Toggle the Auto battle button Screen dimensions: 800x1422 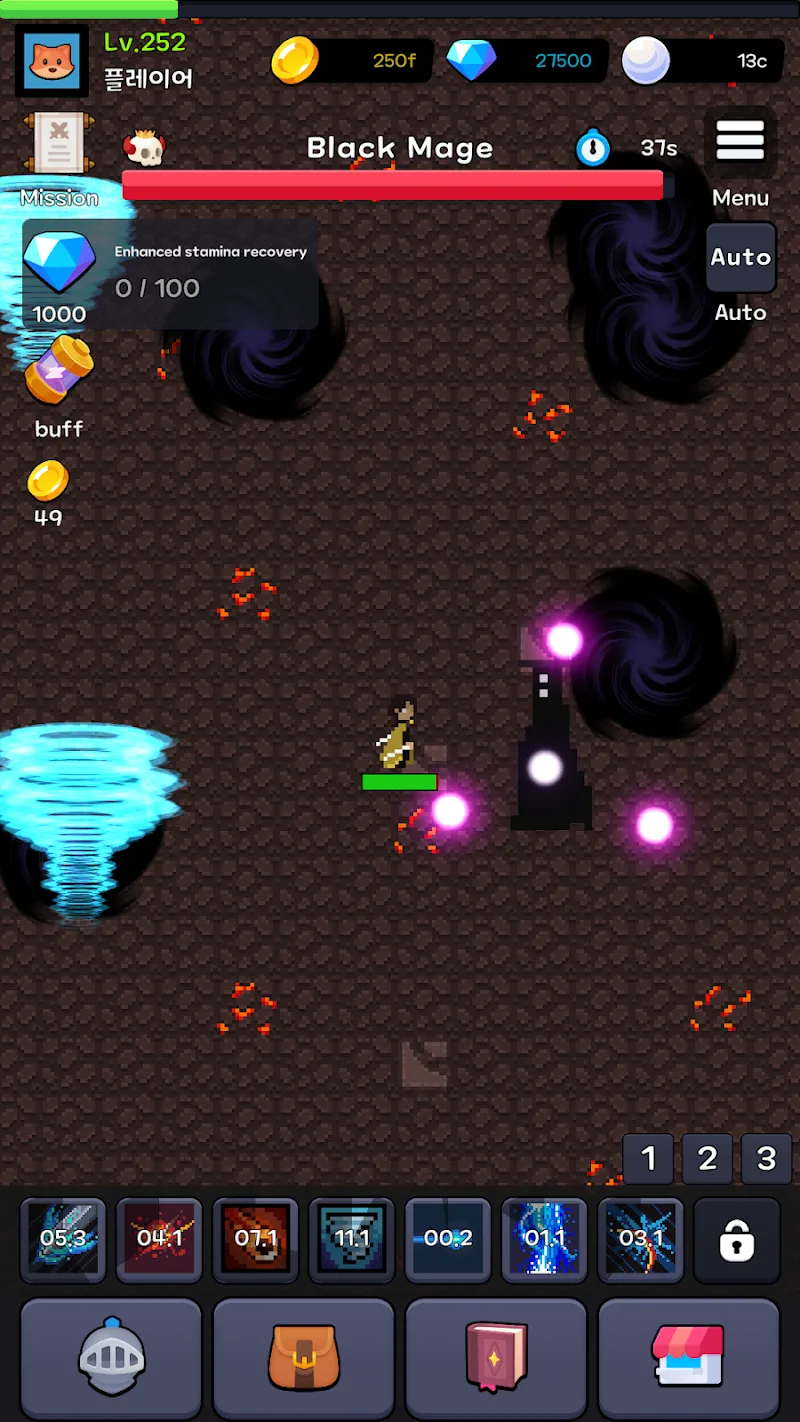pos(740,258)
